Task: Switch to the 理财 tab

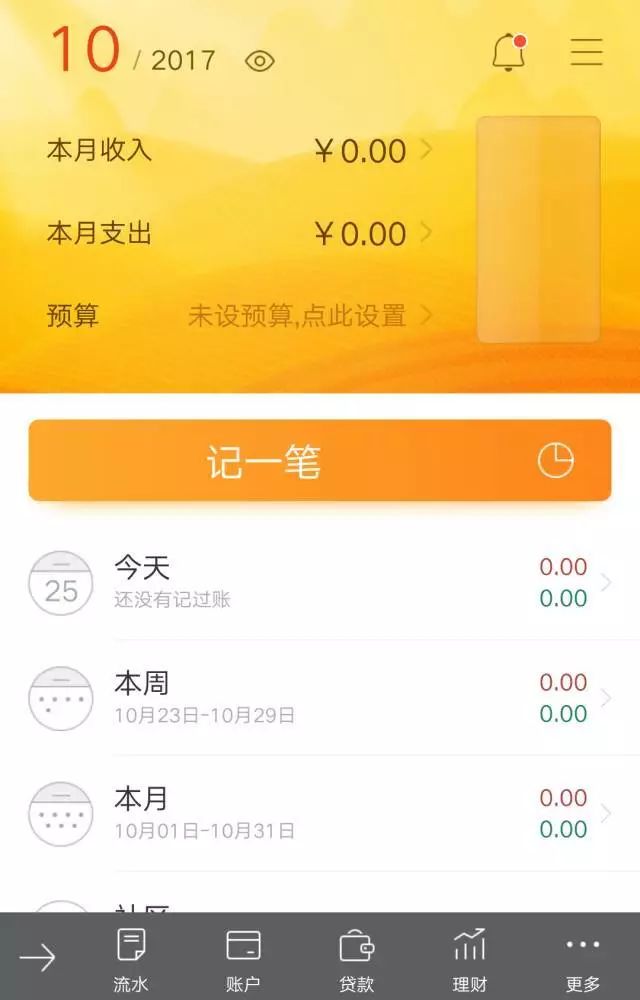Action: [469, 958]
